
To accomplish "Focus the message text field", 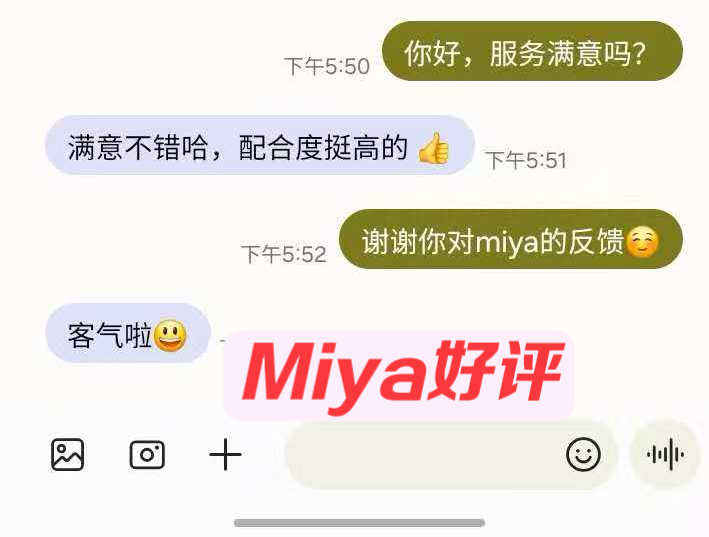I will tap(420, 455).
